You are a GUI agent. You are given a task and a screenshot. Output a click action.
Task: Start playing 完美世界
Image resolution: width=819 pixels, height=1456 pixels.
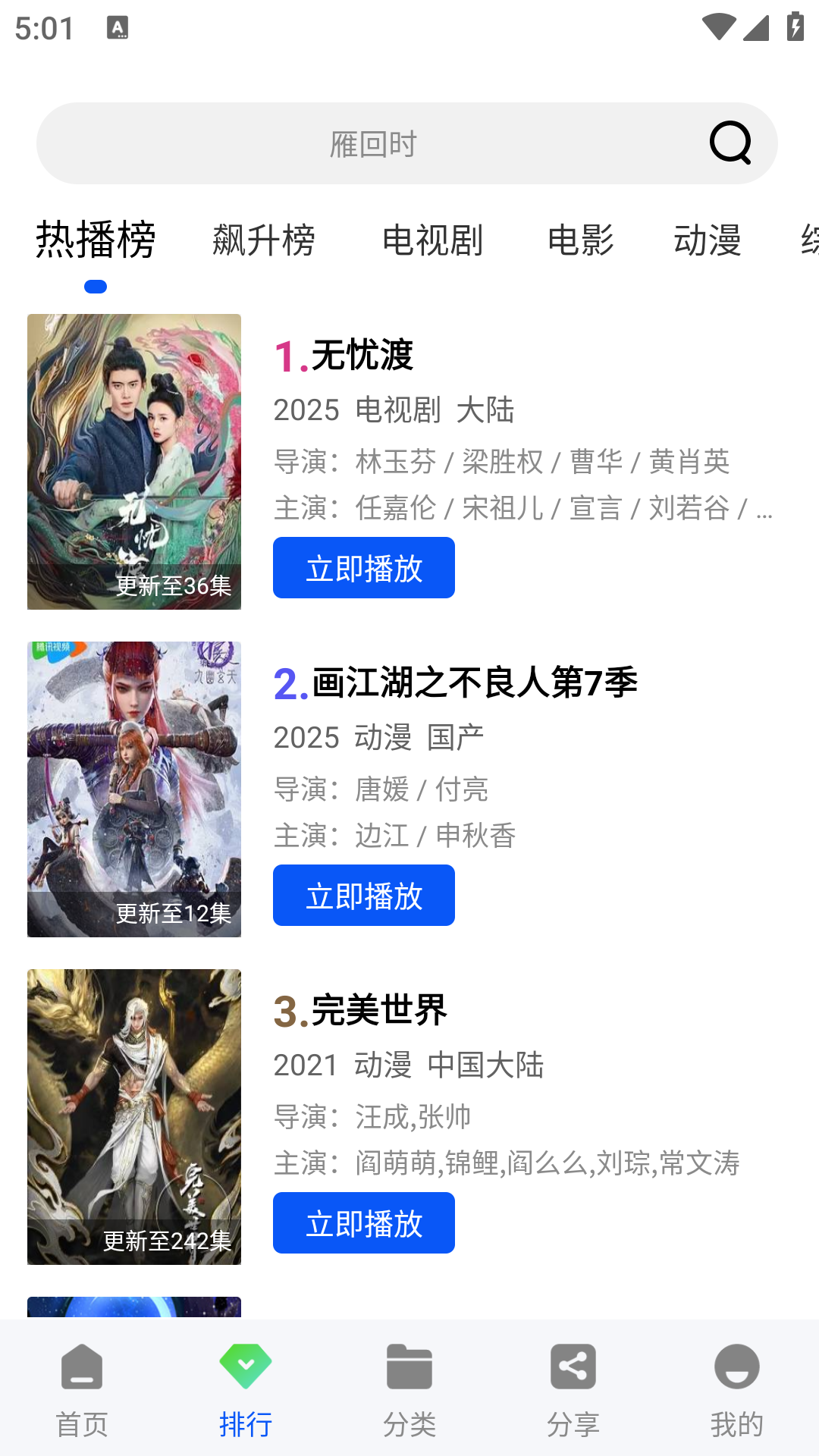pyautogui.click(x=364, y=1223)
